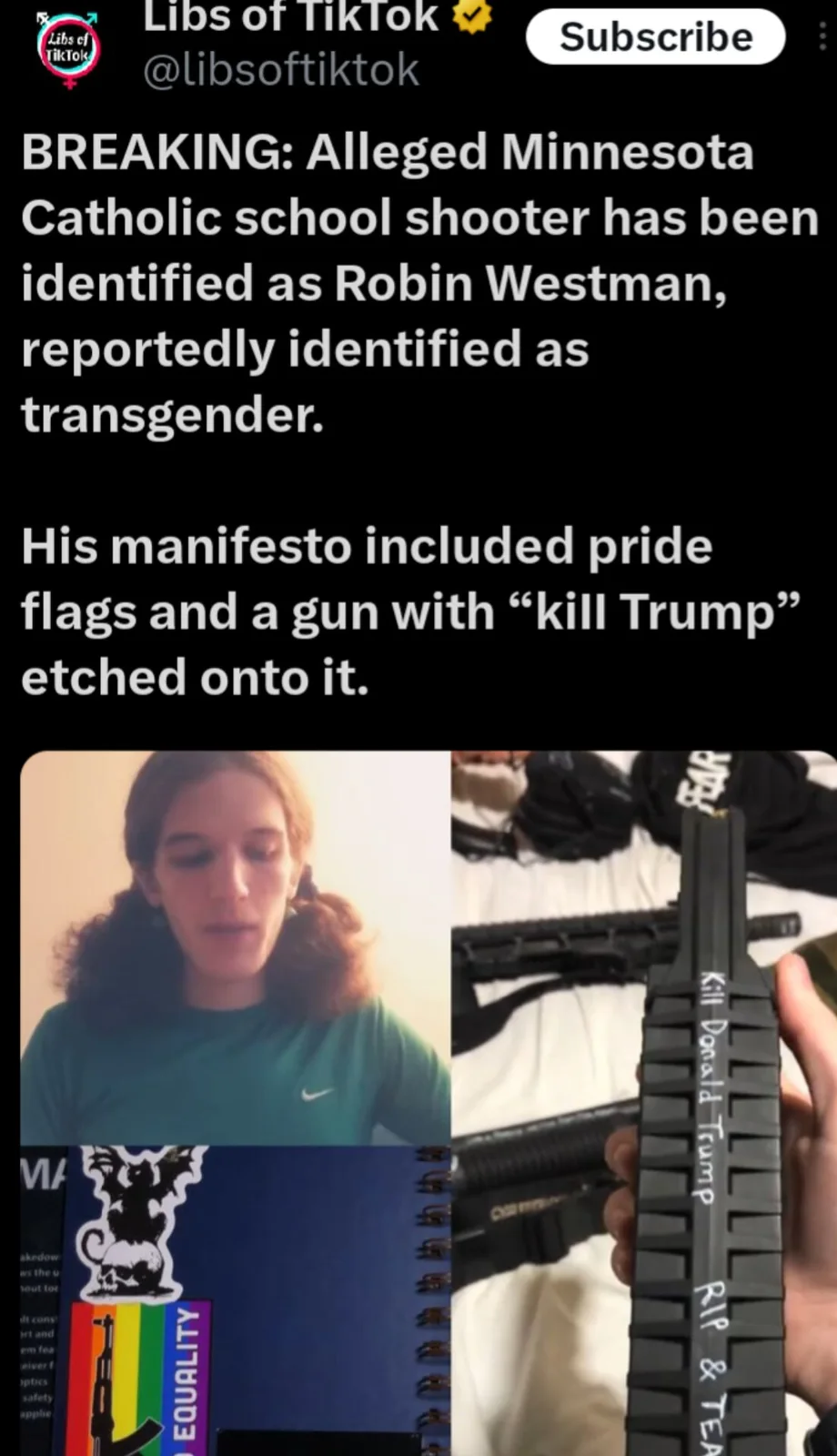The height and width of the screenshot is (1456, 837).
Task: Open the @libsoftiktok profile handle
Action: 281,71
